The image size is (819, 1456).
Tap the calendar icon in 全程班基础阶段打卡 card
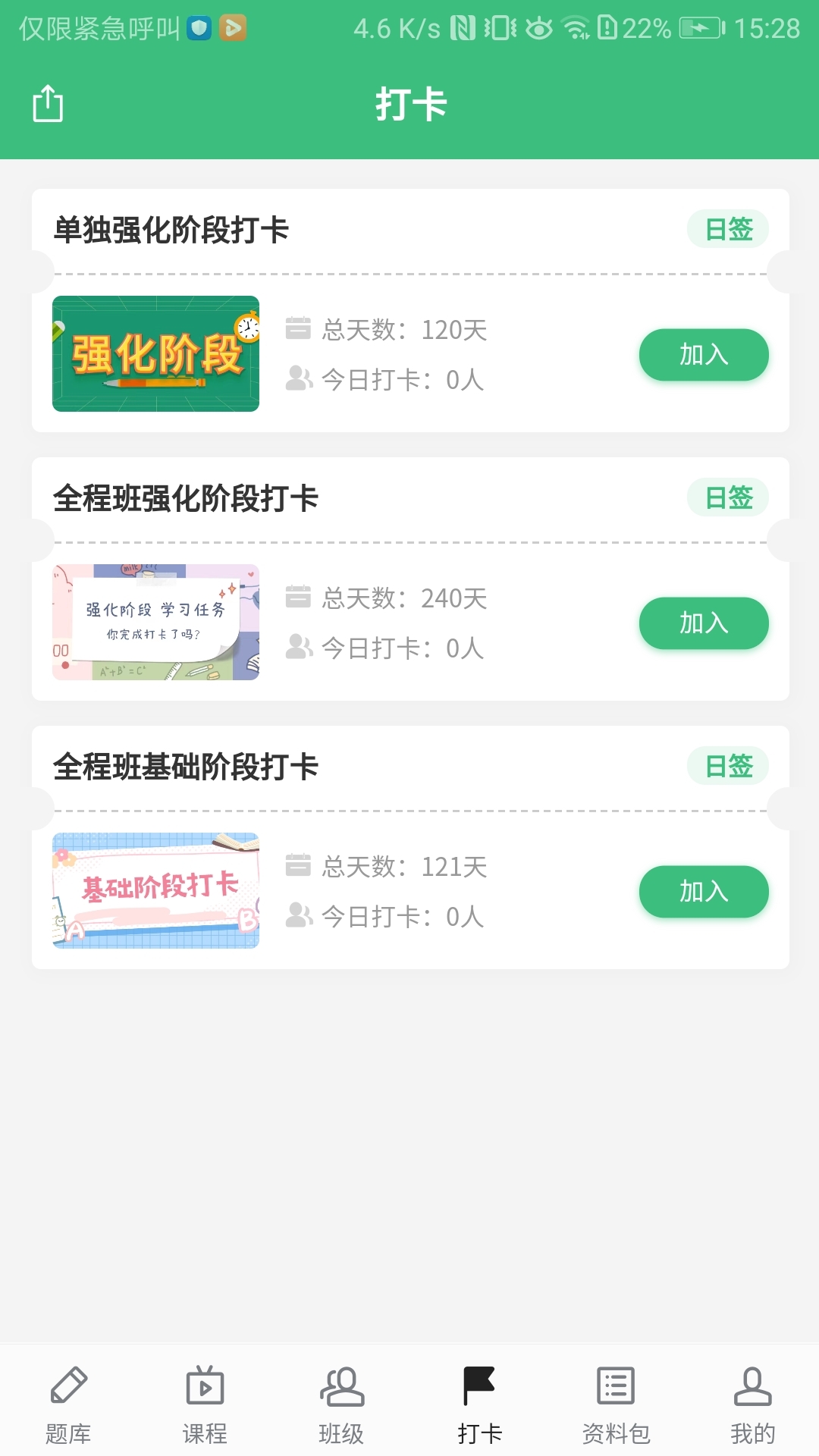298,866
